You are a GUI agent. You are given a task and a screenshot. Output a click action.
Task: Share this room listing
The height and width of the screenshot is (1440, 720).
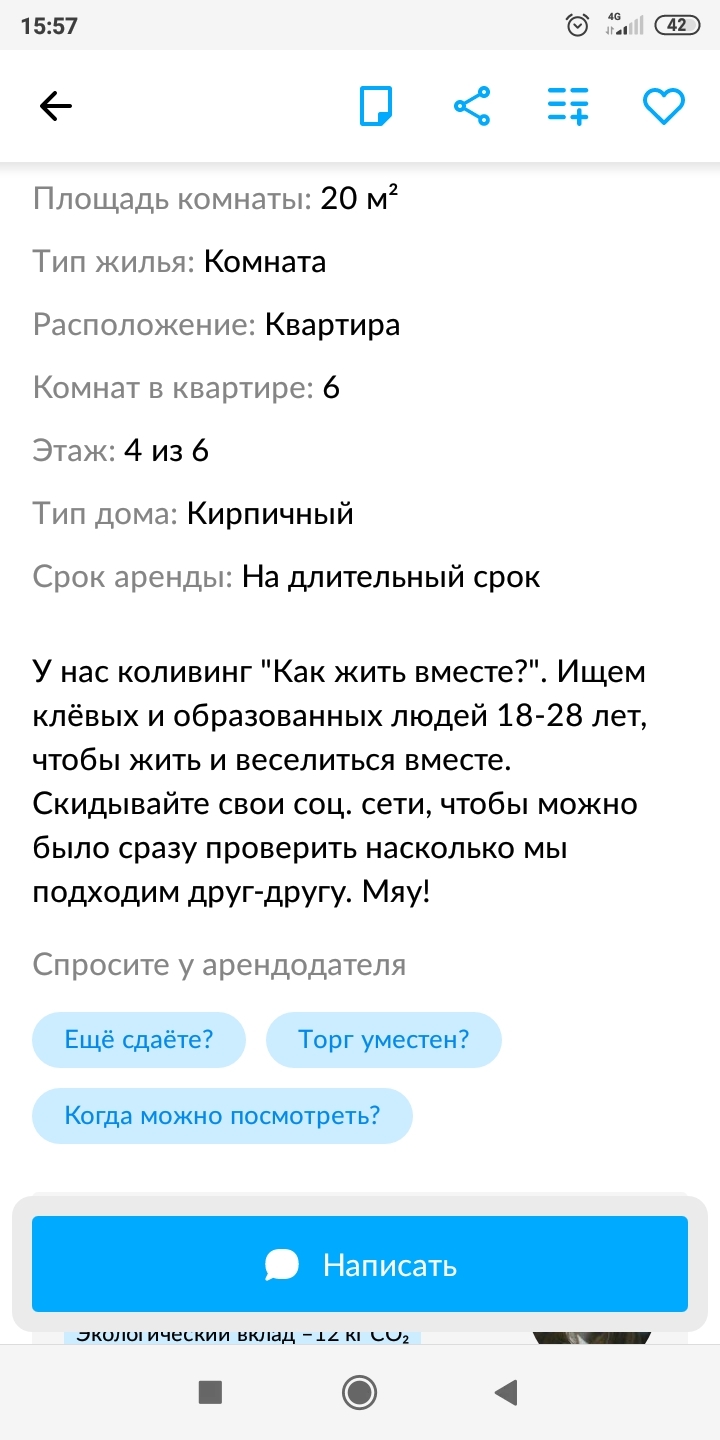[472, 106]
